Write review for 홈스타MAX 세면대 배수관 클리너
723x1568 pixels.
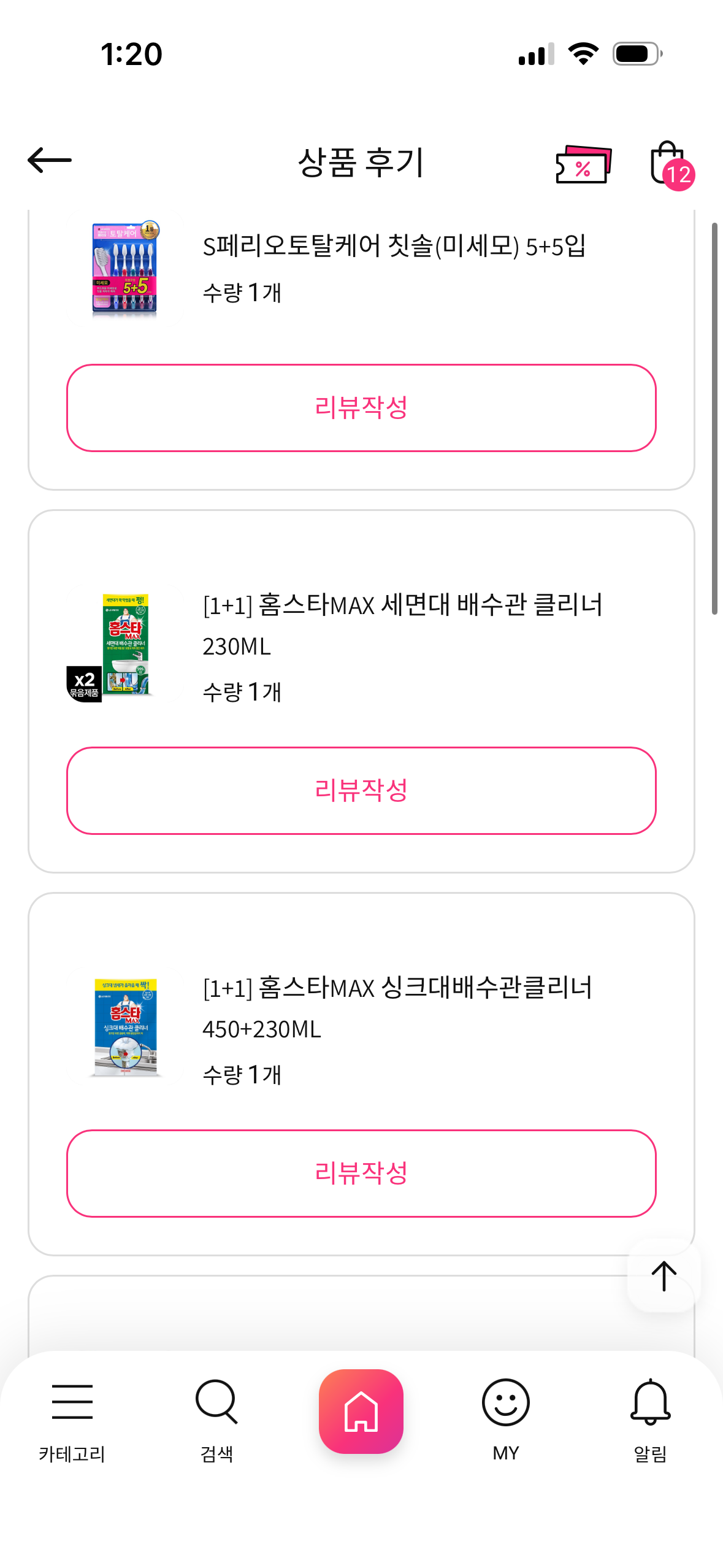point(361,790)
